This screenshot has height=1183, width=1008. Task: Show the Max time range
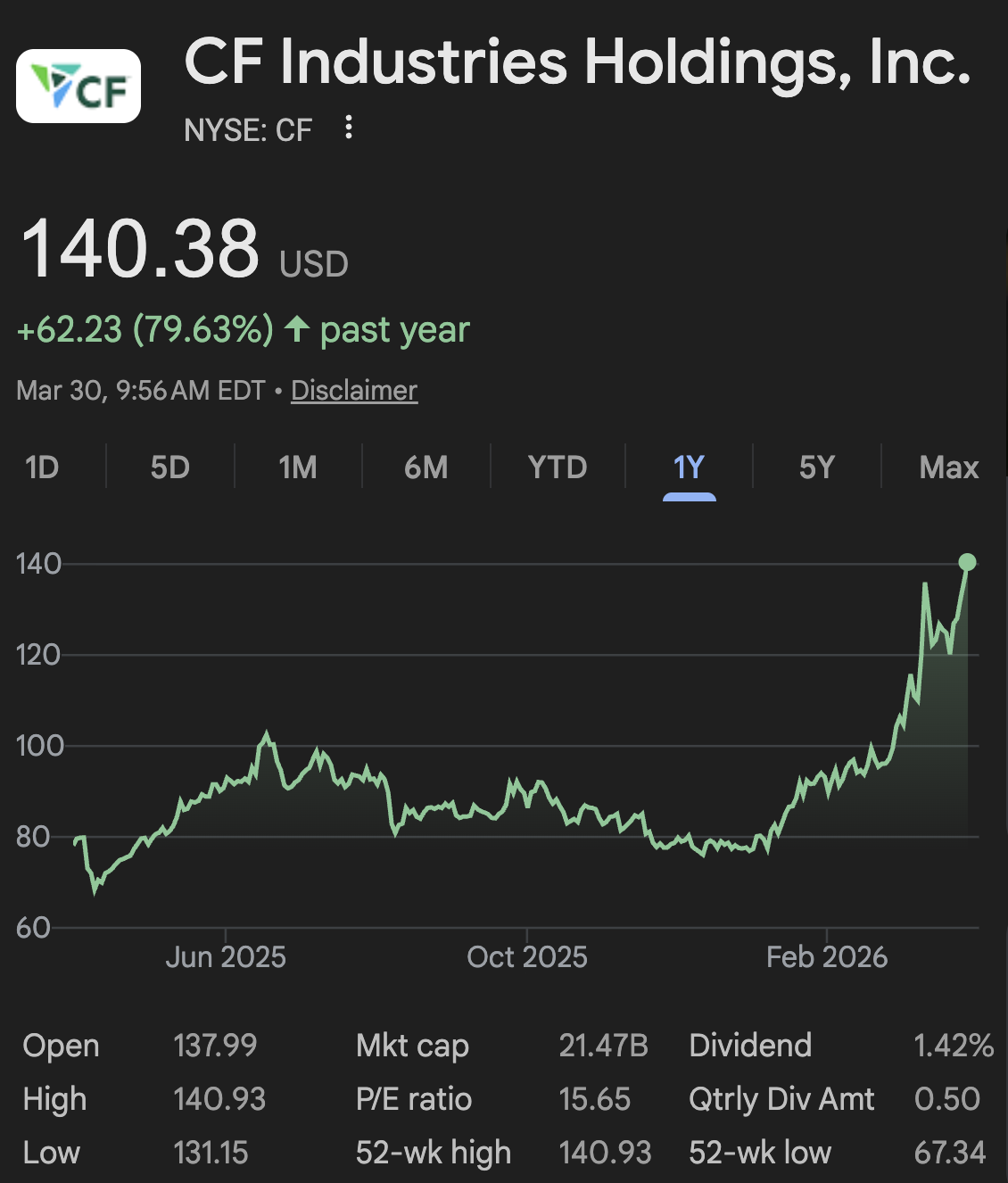pyautogui.click(x=948, y=467)
